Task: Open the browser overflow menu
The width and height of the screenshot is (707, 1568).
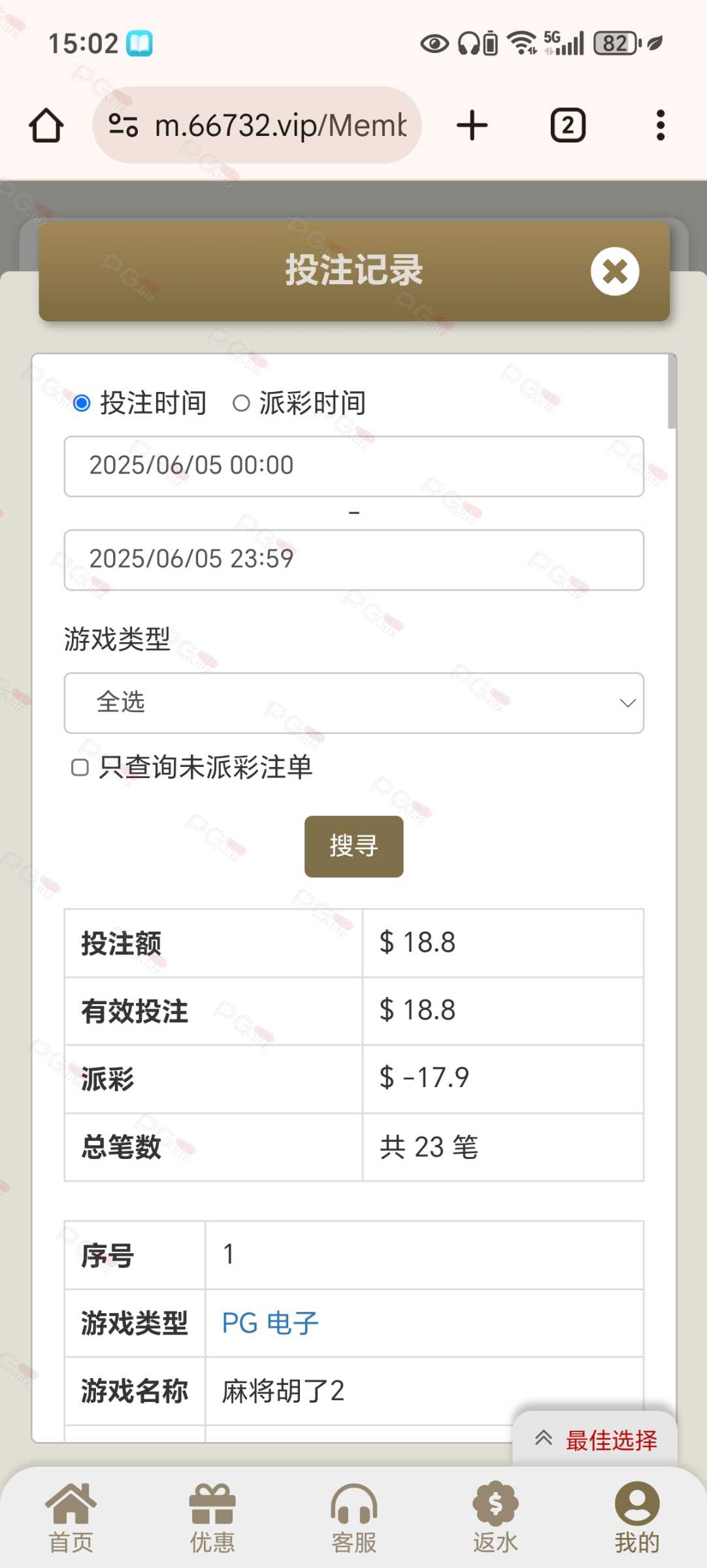Action: click(661, 125)
